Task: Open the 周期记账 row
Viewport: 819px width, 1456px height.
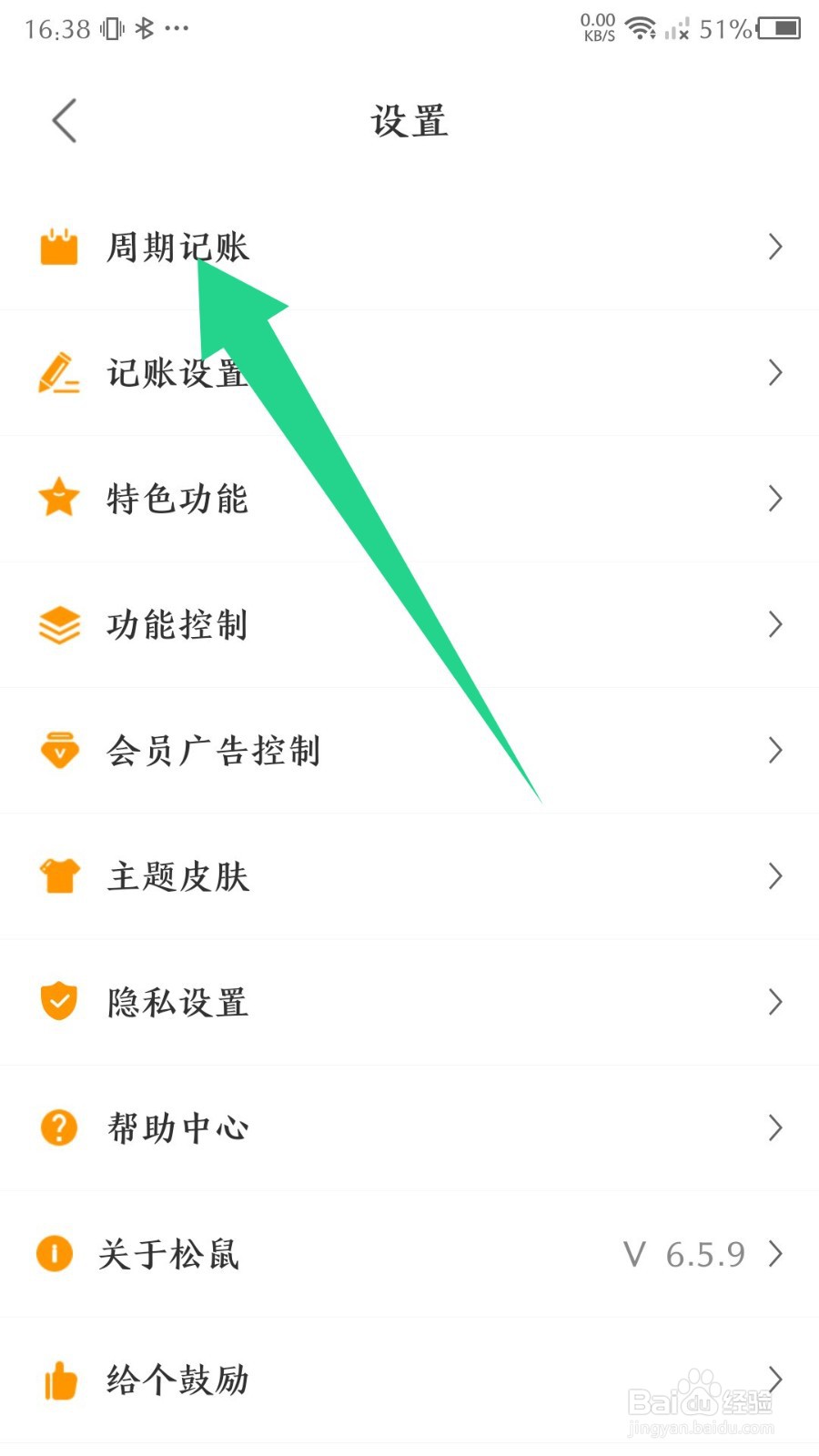Action: (409, 247)
